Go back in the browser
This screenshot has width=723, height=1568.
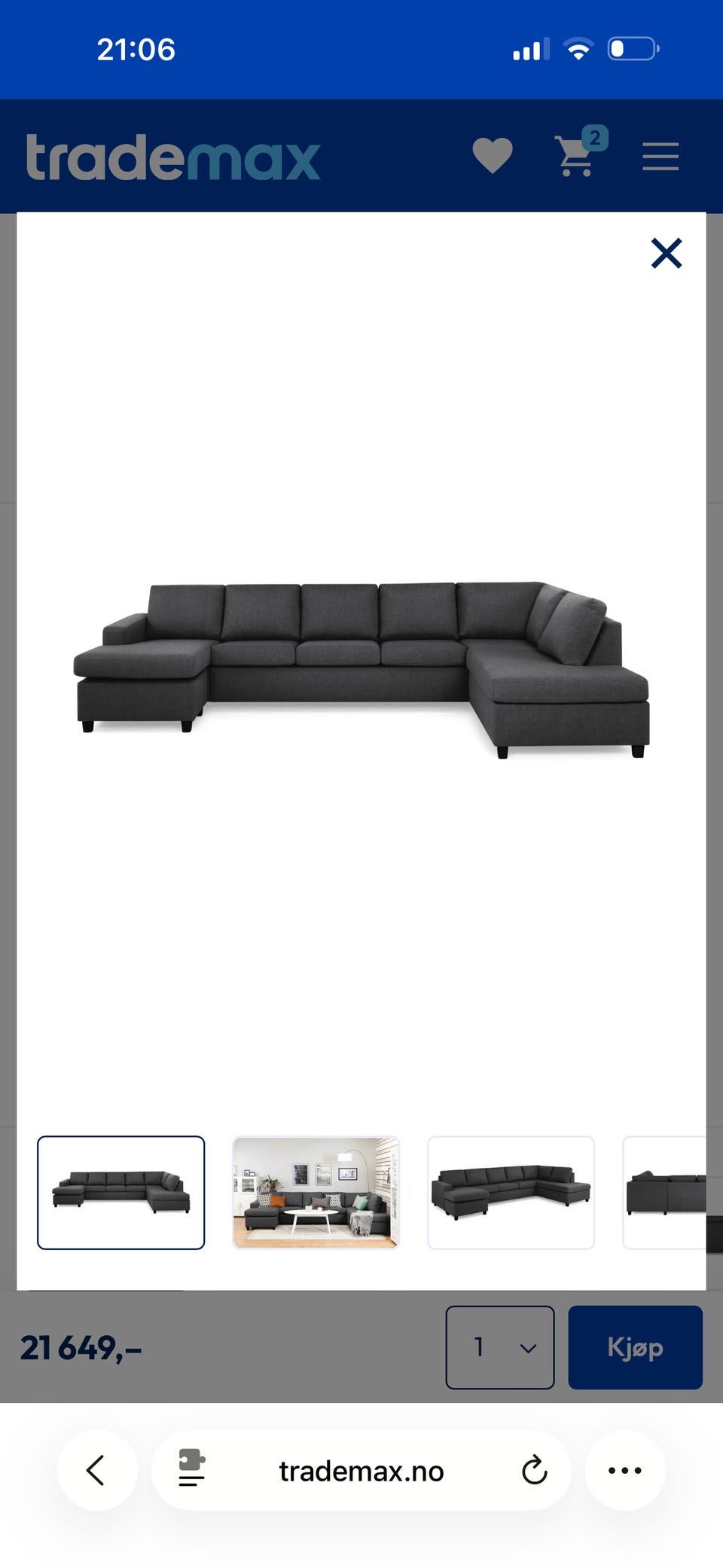[96, 1470]
